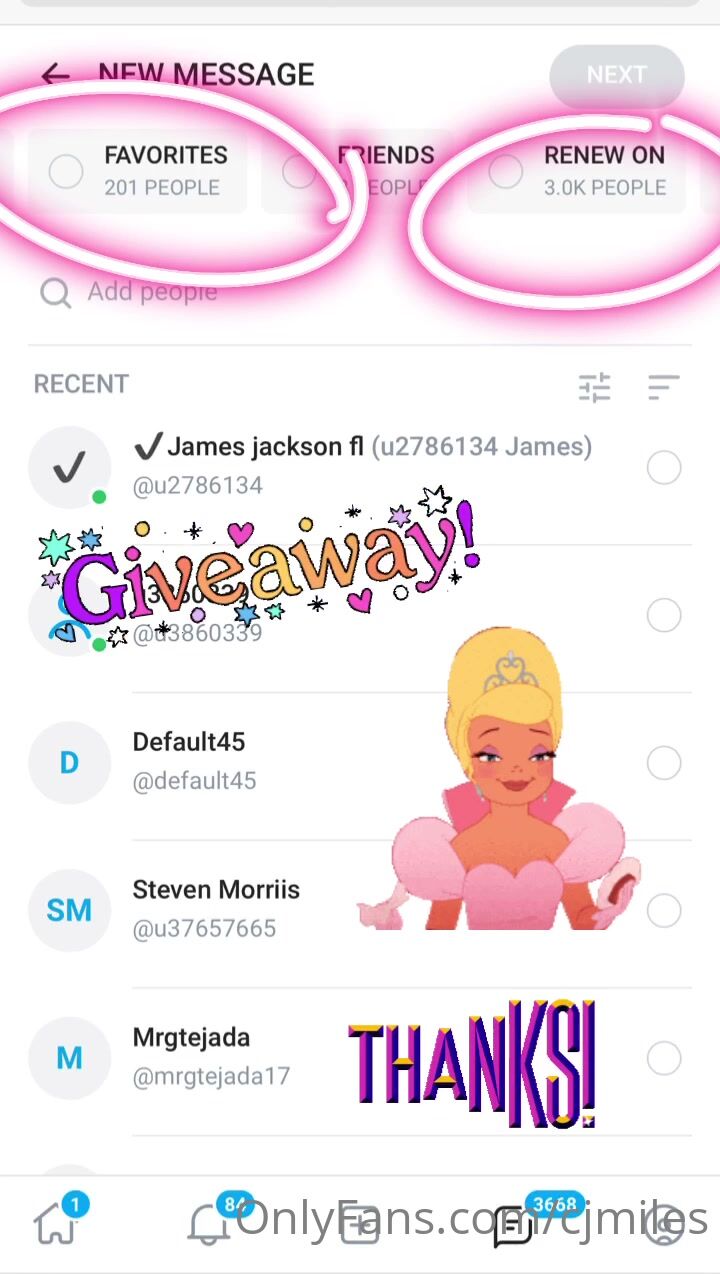Open the profile tab
The height and width of the screenshot is (1274, 720).
(x=663, y=1224)
